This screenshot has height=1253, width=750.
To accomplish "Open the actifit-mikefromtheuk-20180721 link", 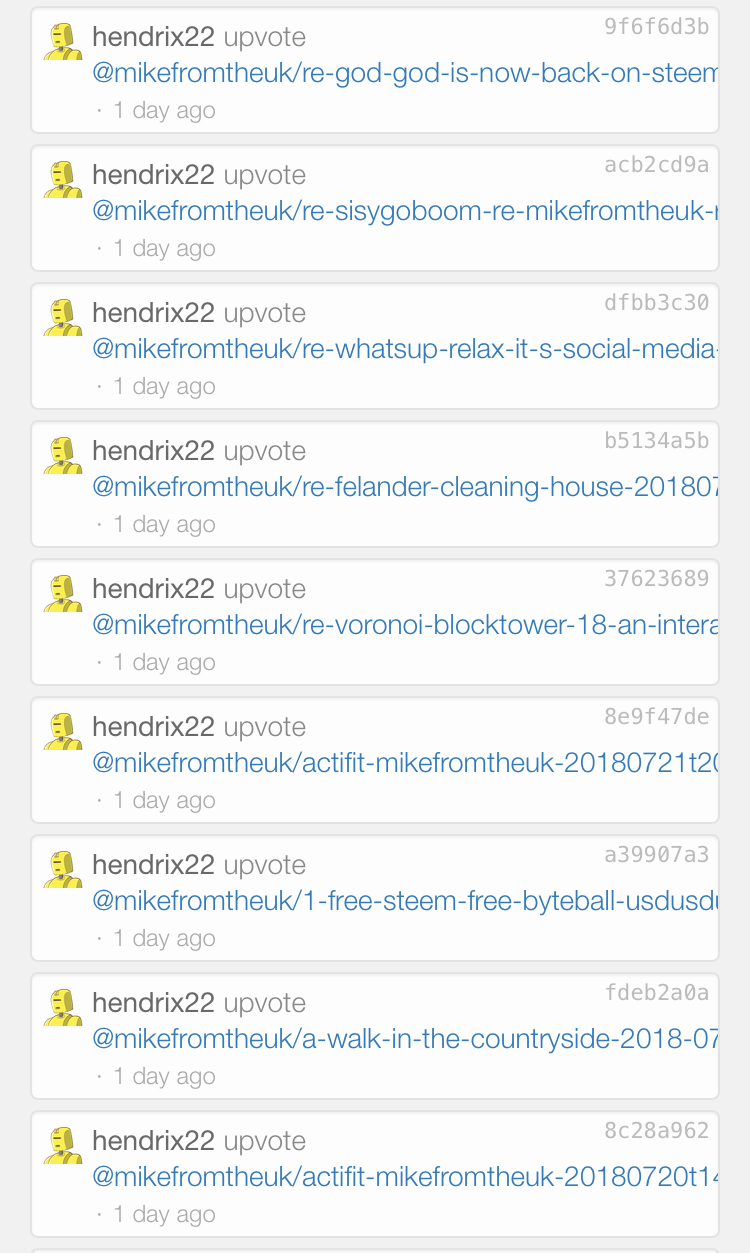I will 405,763.
